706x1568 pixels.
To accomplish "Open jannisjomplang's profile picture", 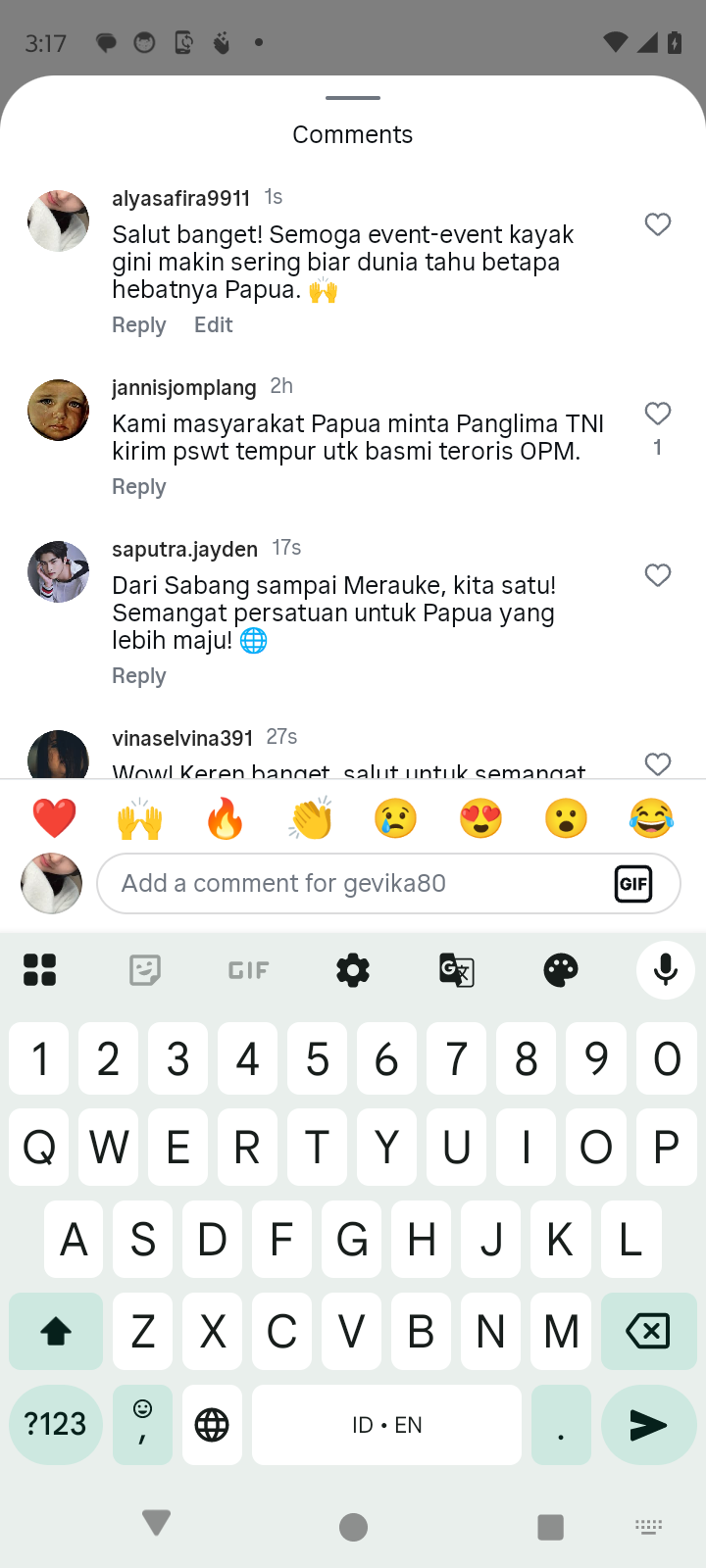I will tap(58, 410).
